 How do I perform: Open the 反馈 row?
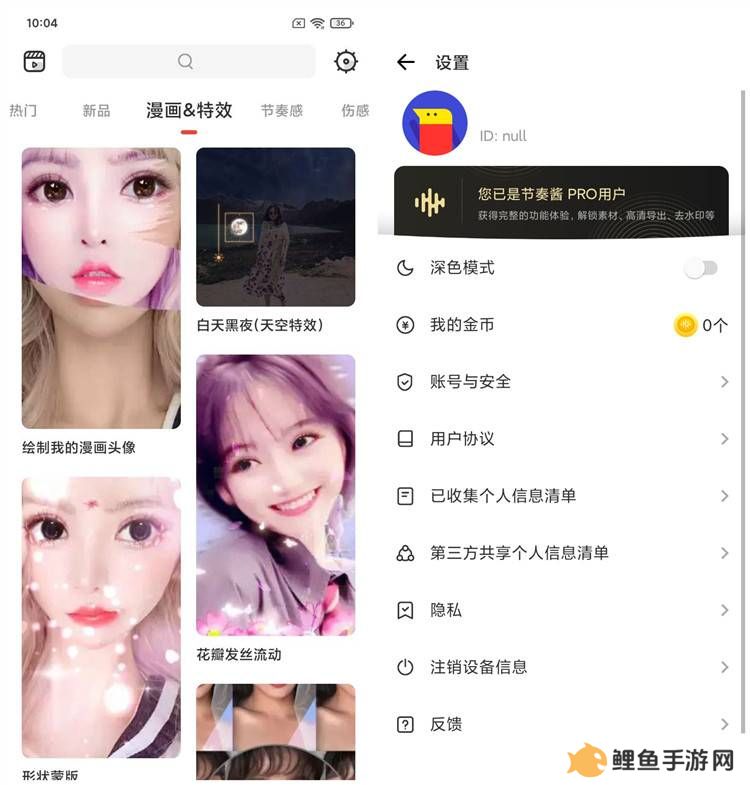[561, 724]
